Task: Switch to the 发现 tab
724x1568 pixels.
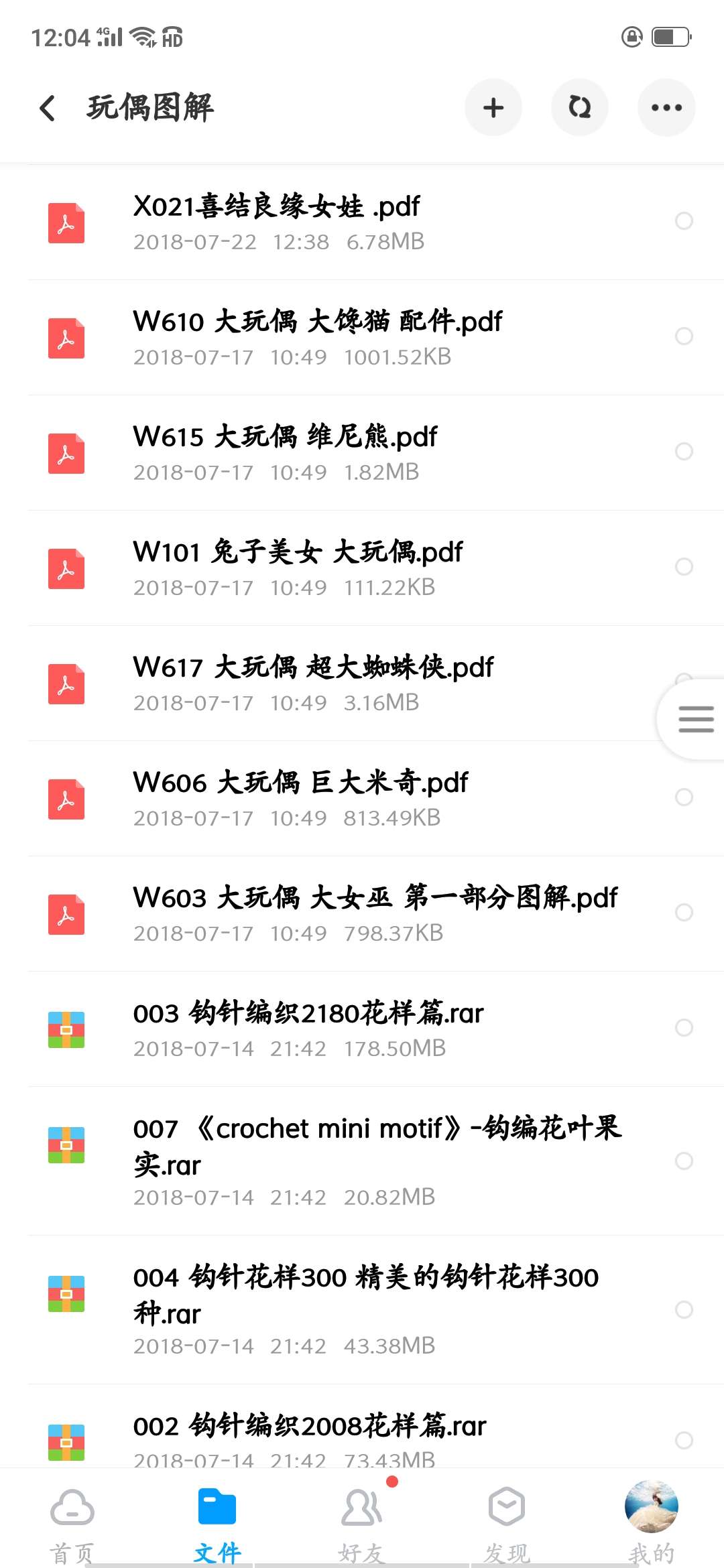Action: 507,1521
